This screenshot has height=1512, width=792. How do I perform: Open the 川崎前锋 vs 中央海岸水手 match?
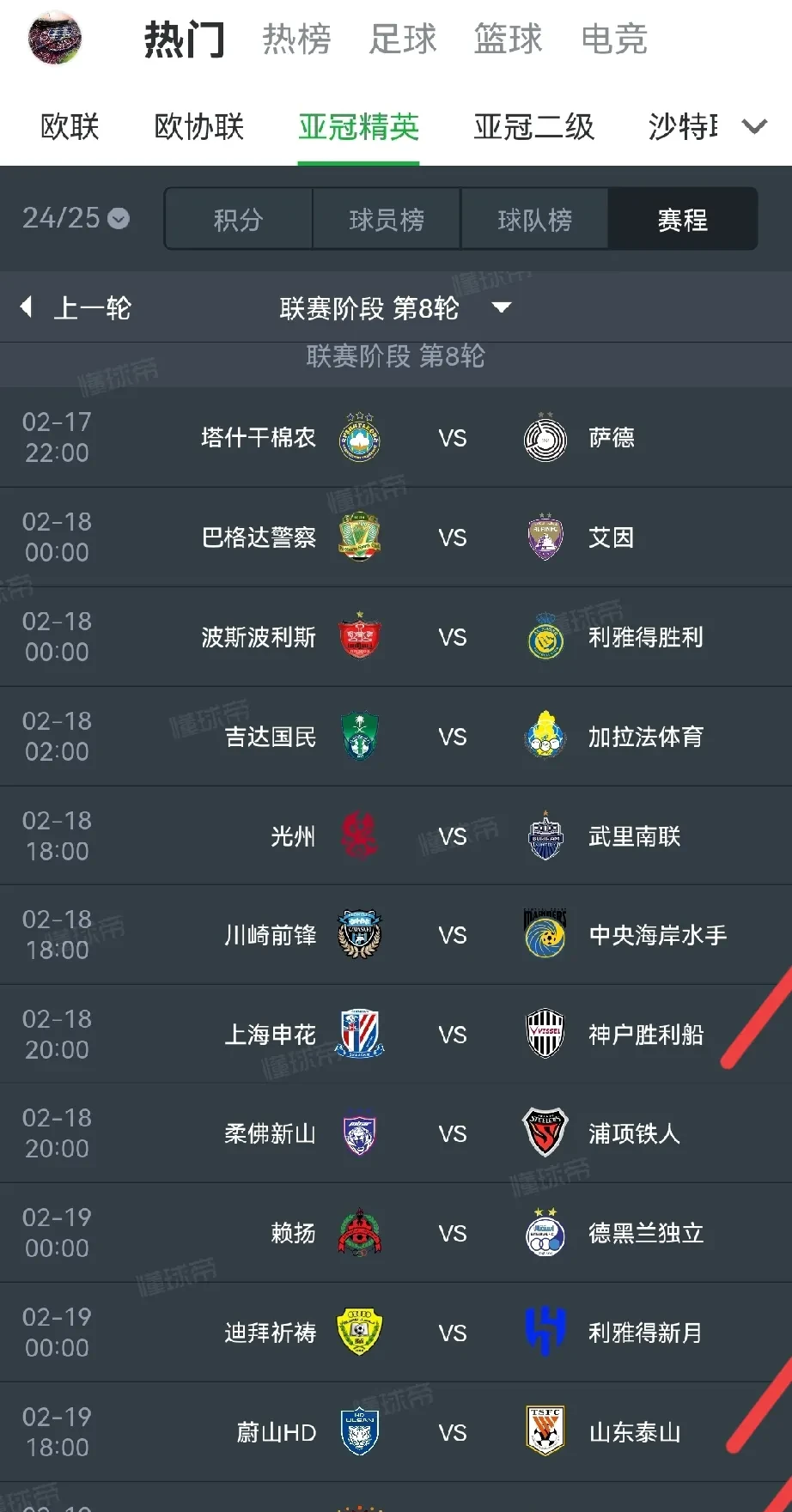coord(453,934)
